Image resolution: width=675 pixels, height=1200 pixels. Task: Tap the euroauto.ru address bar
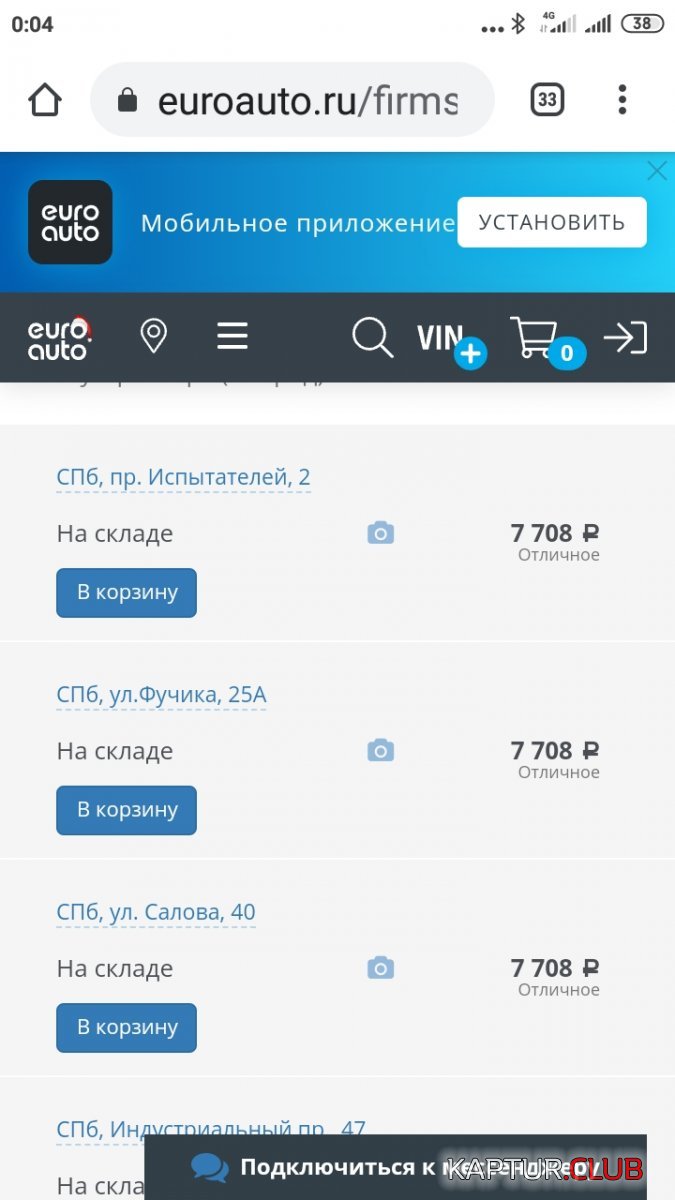(x=292, y=100)
